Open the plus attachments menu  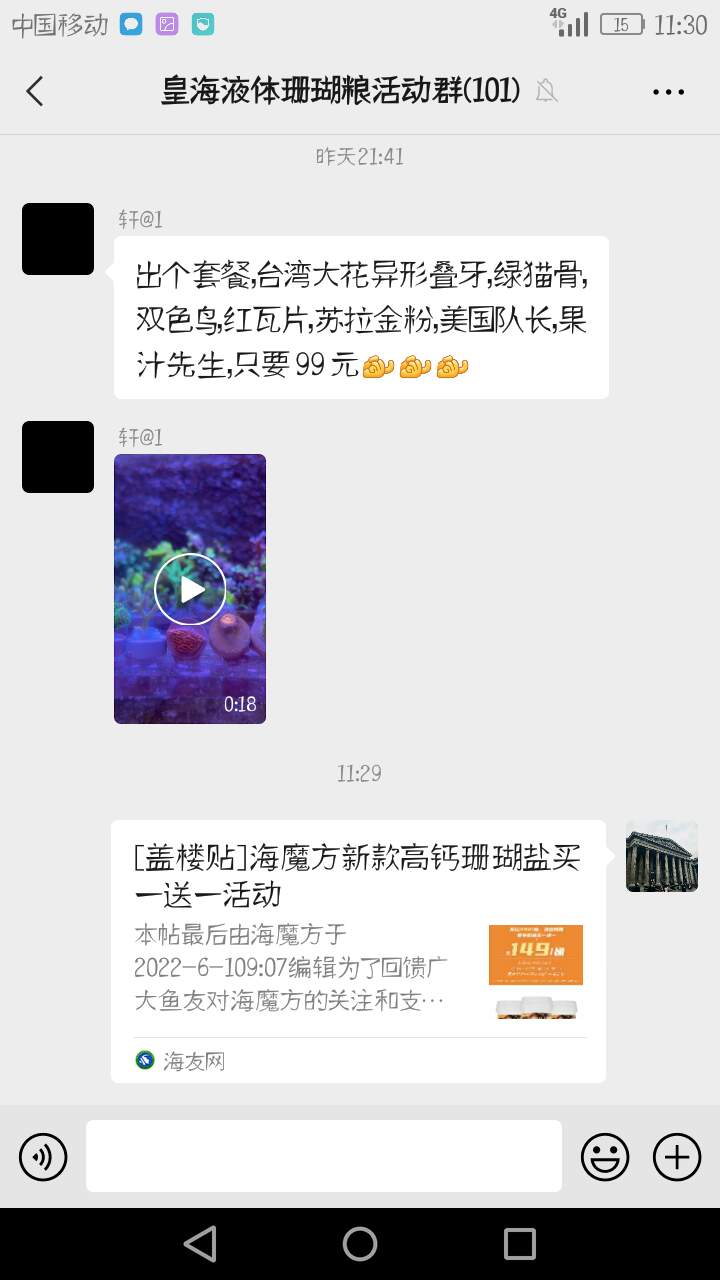(x=677, y=1157)
